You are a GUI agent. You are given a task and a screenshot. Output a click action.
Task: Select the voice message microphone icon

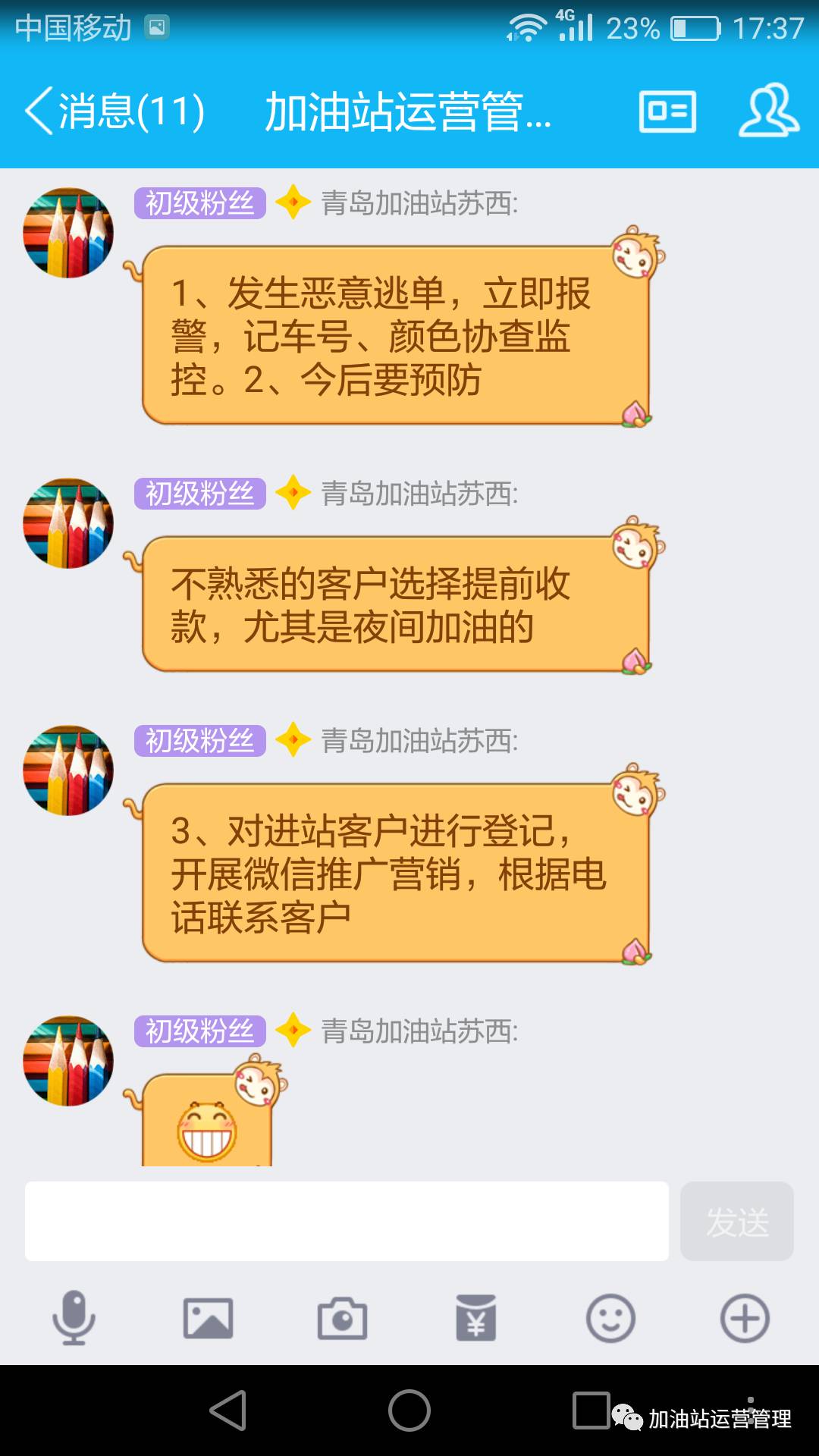73,1319
